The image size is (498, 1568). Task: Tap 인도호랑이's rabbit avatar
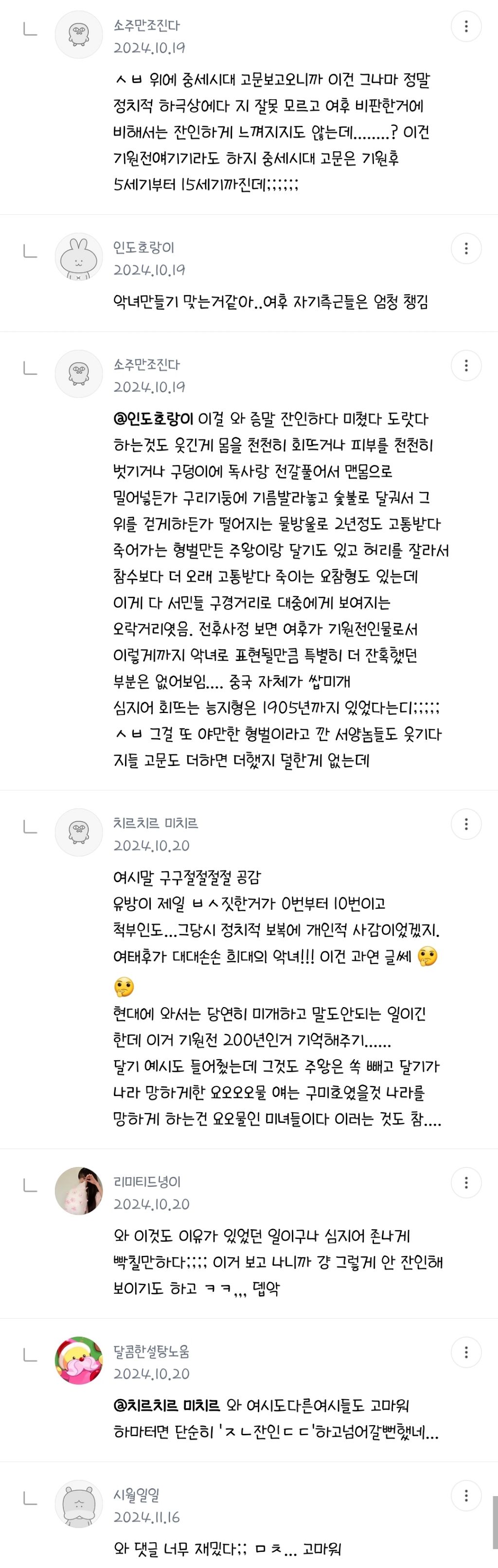79,256
